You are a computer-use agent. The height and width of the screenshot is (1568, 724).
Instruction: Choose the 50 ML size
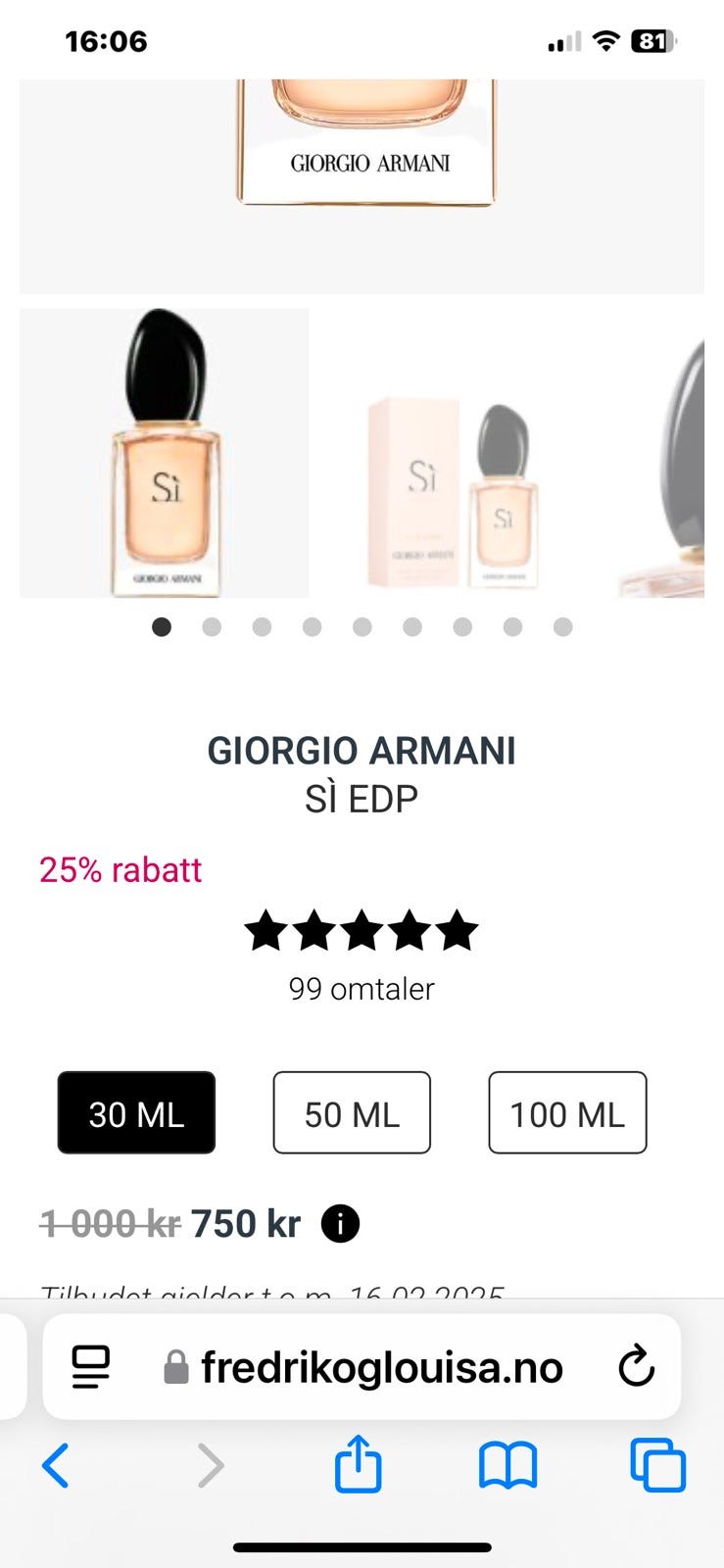coord(352,1112)
